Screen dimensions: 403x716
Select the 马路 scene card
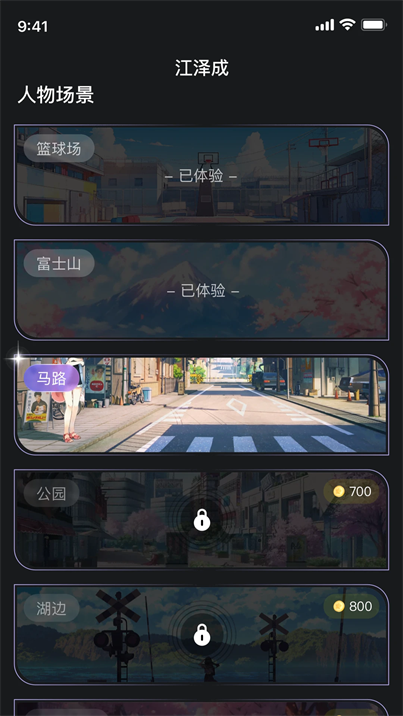(x=201, y=405)
